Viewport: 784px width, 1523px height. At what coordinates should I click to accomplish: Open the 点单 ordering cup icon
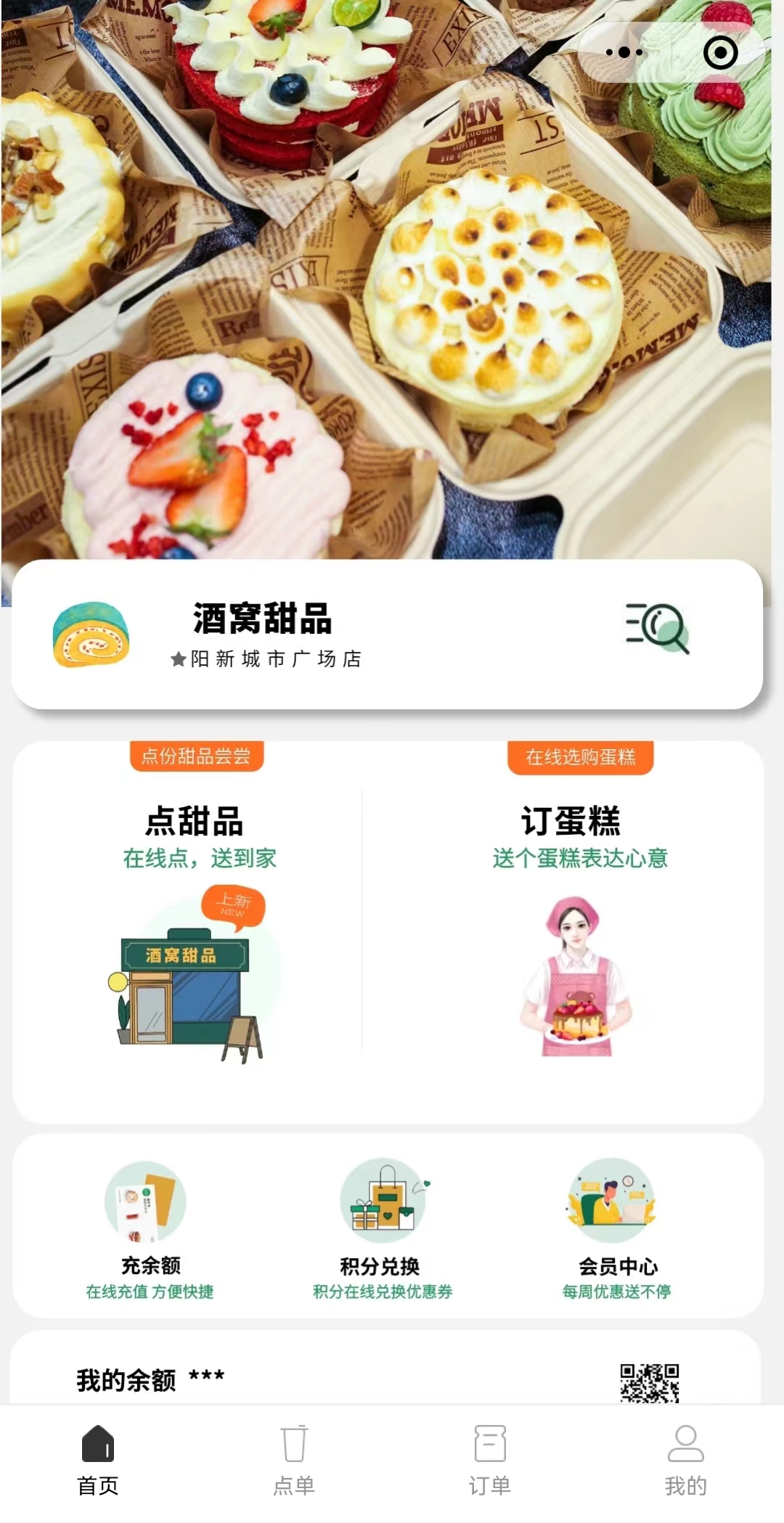(x=293, y=1444)
